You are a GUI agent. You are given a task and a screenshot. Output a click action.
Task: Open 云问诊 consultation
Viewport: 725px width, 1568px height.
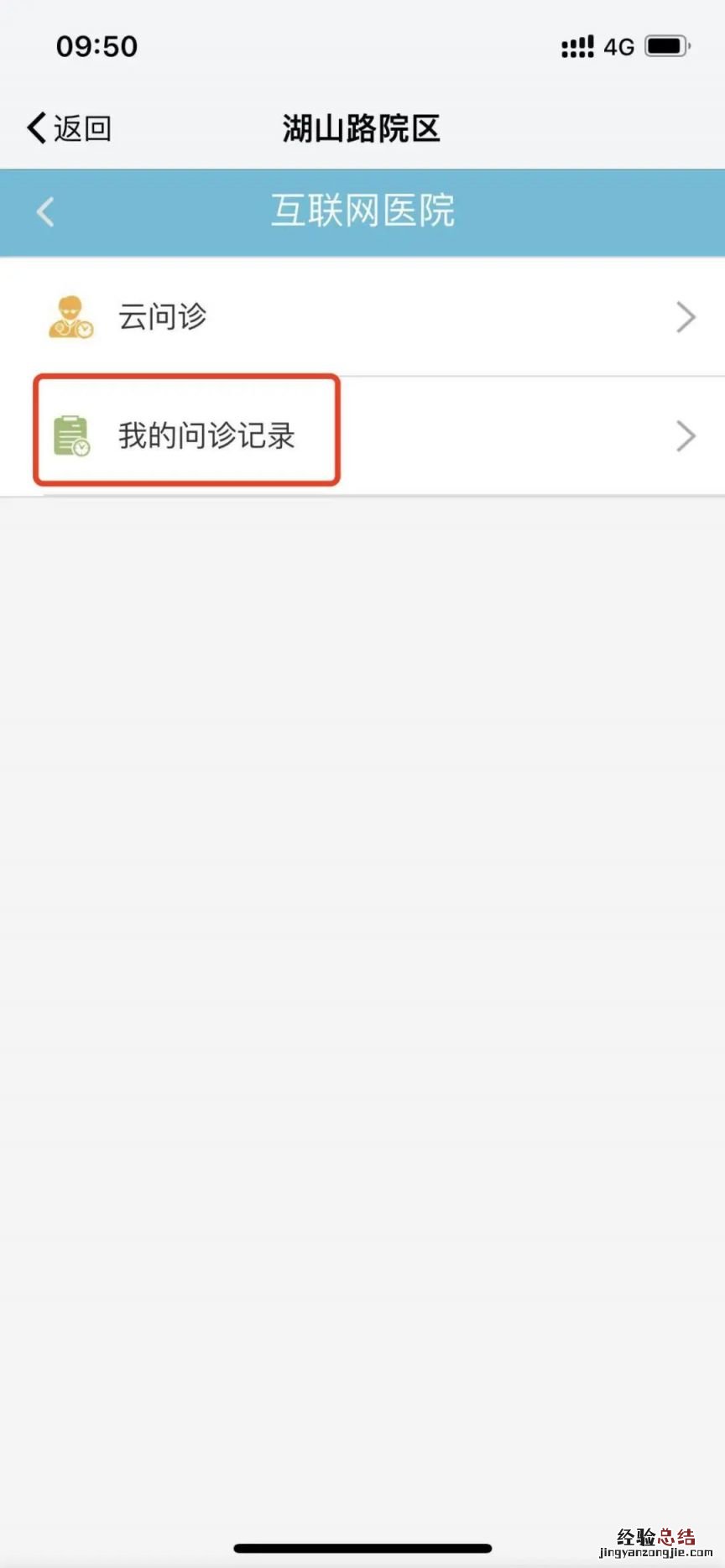(362, 317)
